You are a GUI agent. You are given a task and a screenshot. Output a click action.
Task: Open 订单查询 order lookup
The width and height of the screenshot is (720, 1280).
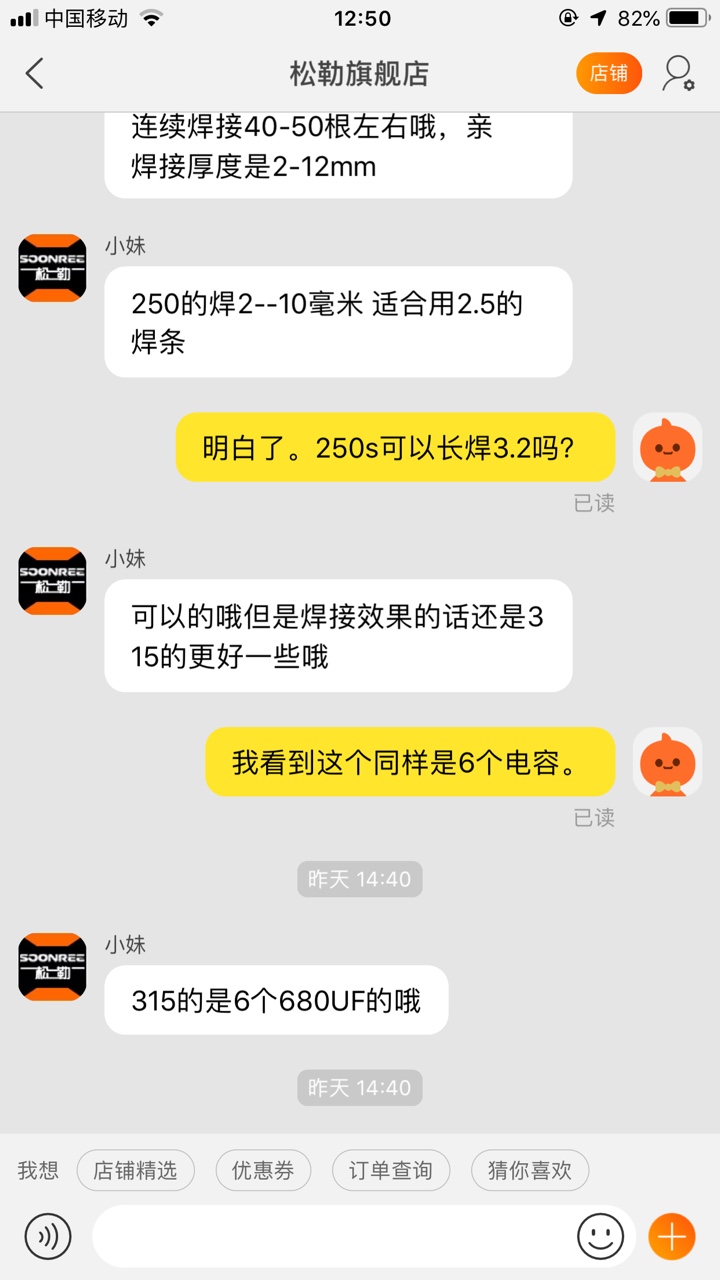point(390,1170)
